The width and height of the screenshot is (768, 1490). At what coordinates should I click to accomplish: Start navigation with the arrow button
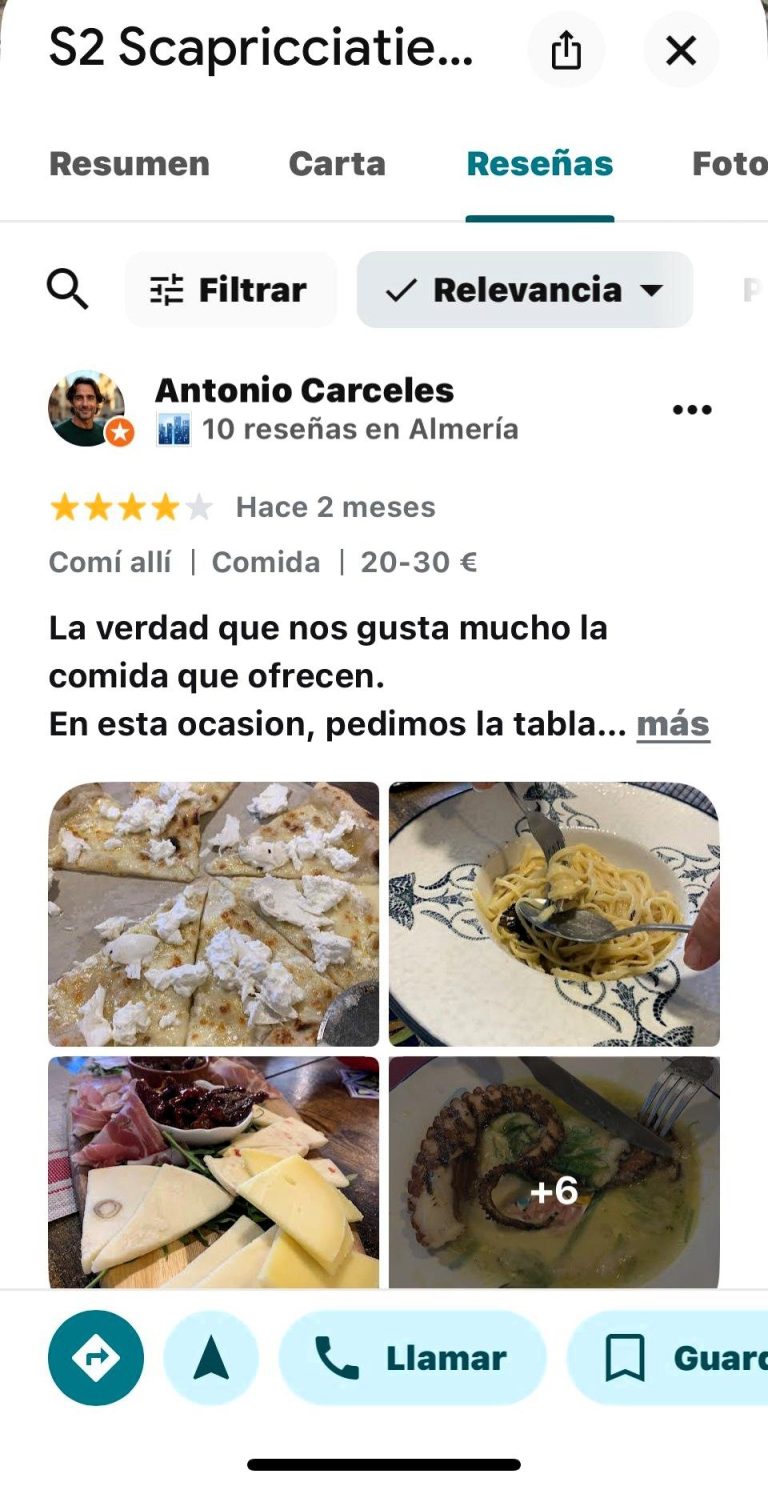coord(211,1358)
